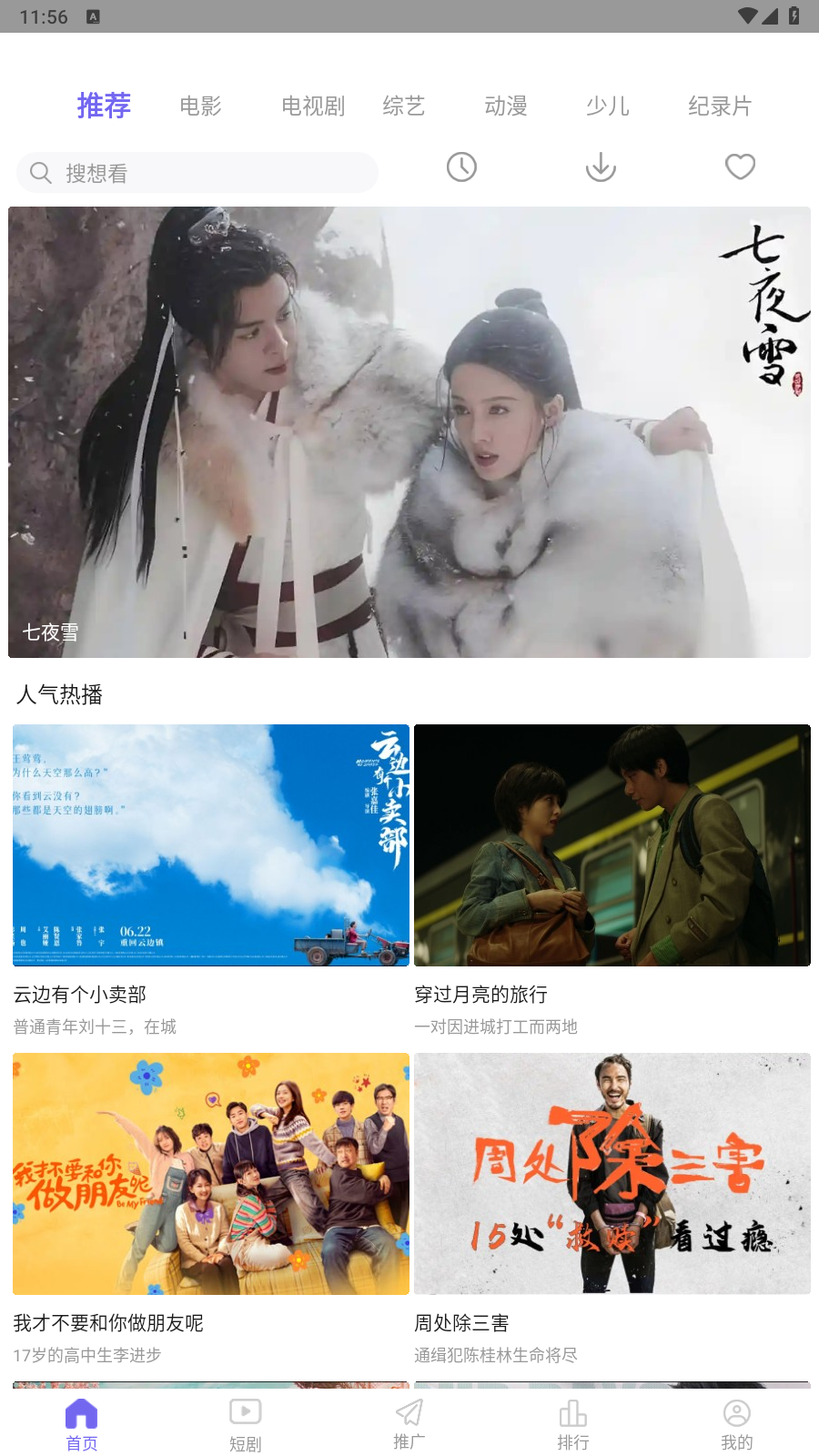Go to the 动漫 tab
Screen dimensions: 819x1456
(x=506, y=106)
